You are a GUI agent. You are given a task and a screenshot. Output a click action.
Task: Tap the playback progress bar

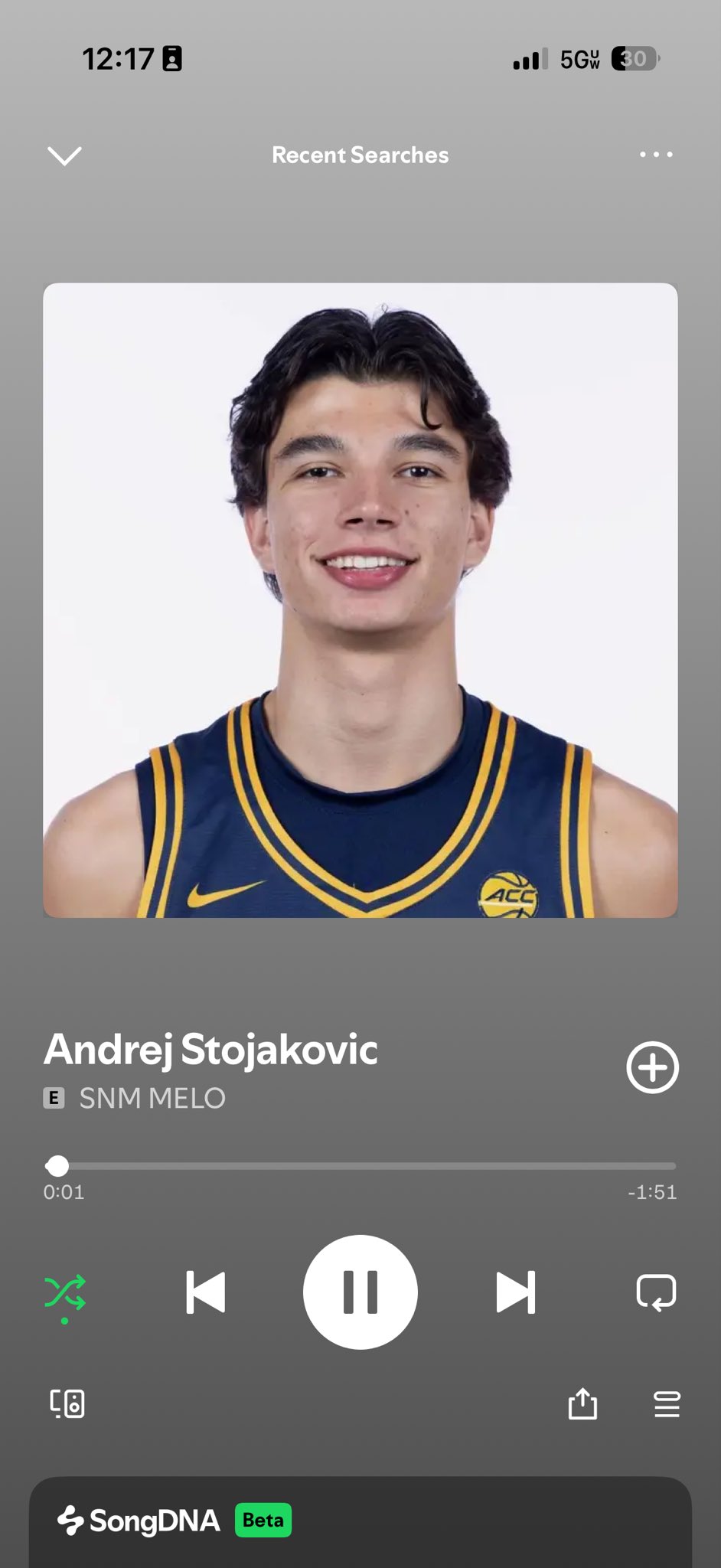pyautogui.click(x=360, y=1166)
